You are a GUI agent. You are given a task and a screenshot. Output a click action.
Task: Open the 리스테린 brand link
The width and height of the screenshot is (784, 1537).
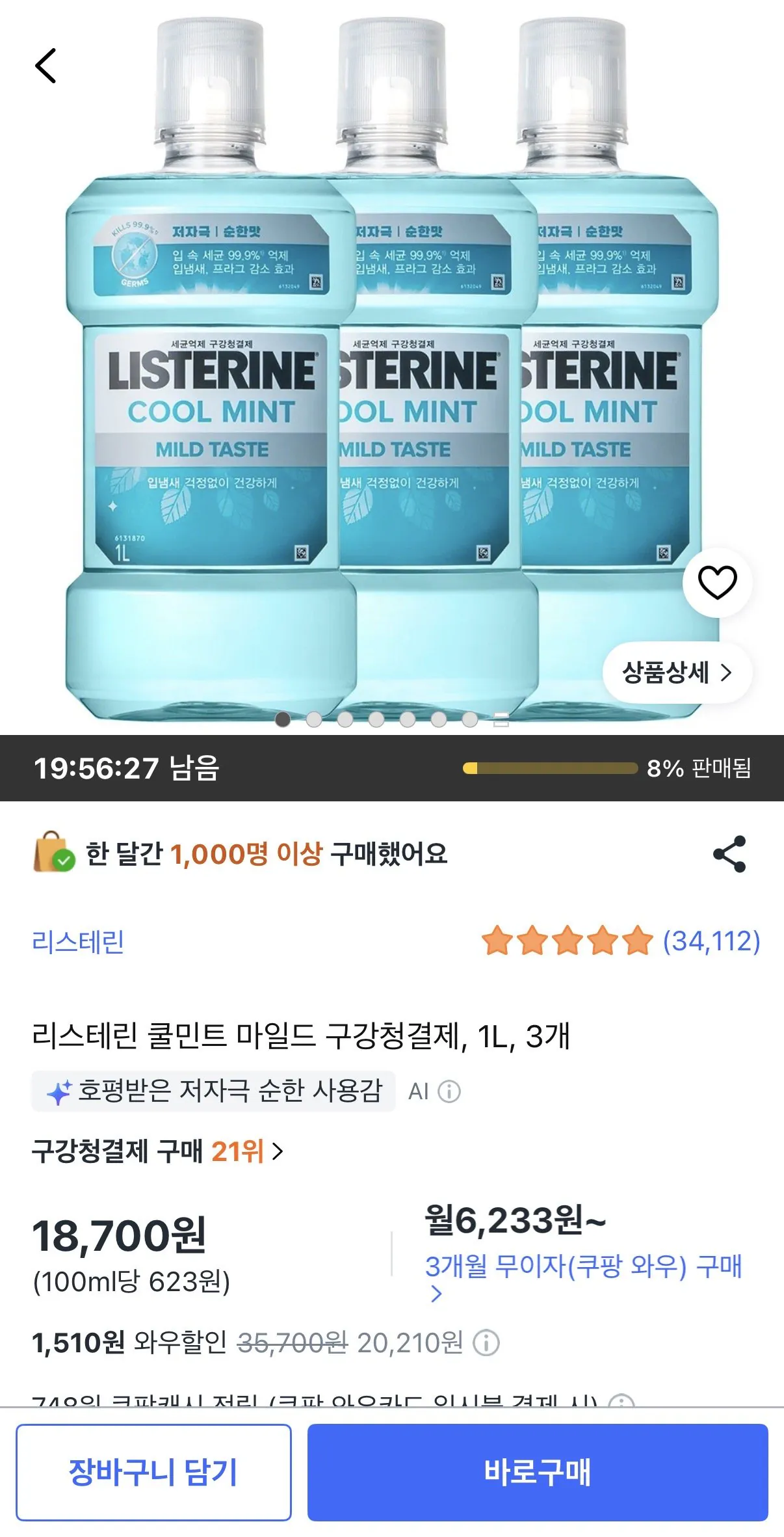click(x=78, y=942)
